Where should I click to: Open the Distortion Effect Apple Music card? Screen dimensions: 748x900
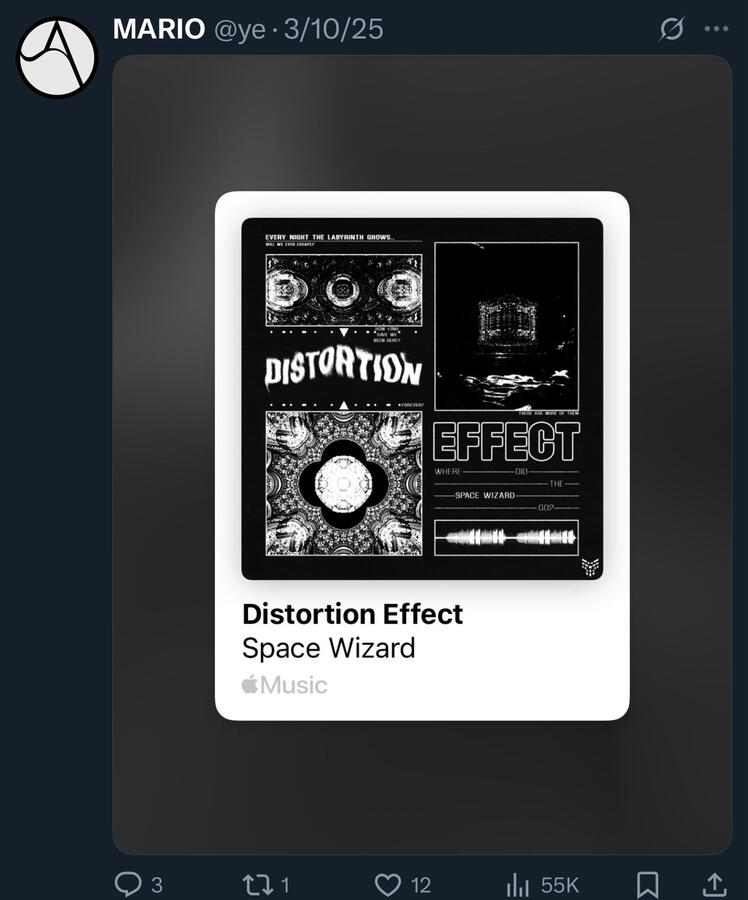(x=422, y=455)
